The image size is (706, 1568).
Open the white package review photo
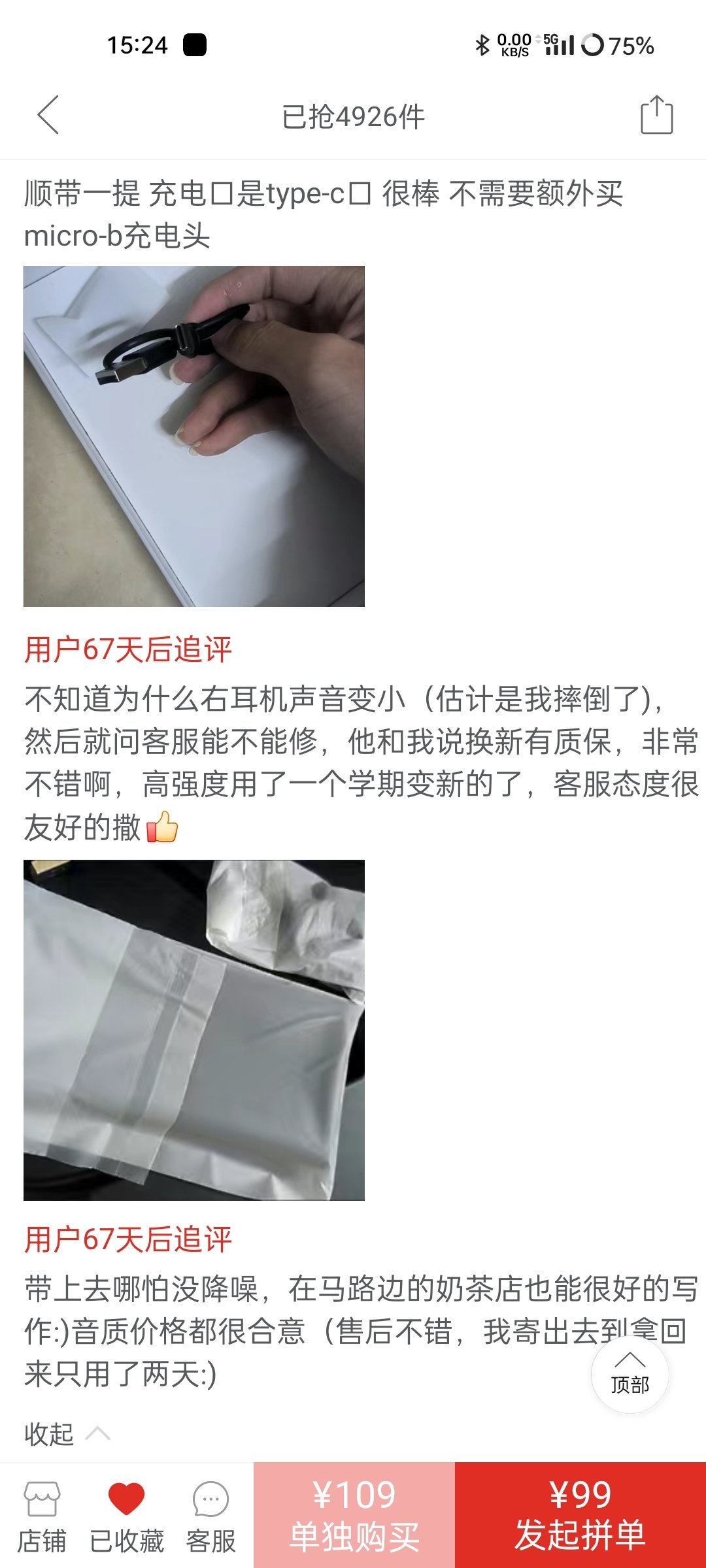point(194,1030)
